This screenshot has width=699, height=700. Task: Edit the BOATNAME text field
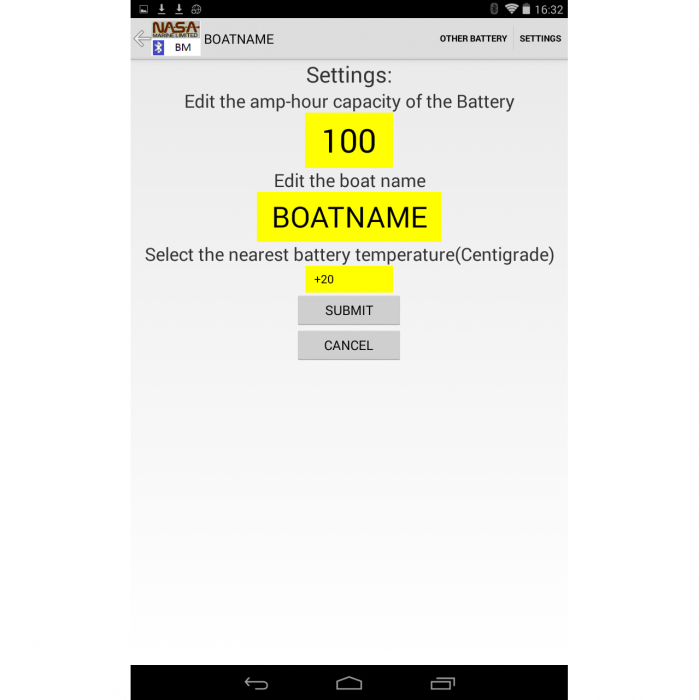(349, 217)
